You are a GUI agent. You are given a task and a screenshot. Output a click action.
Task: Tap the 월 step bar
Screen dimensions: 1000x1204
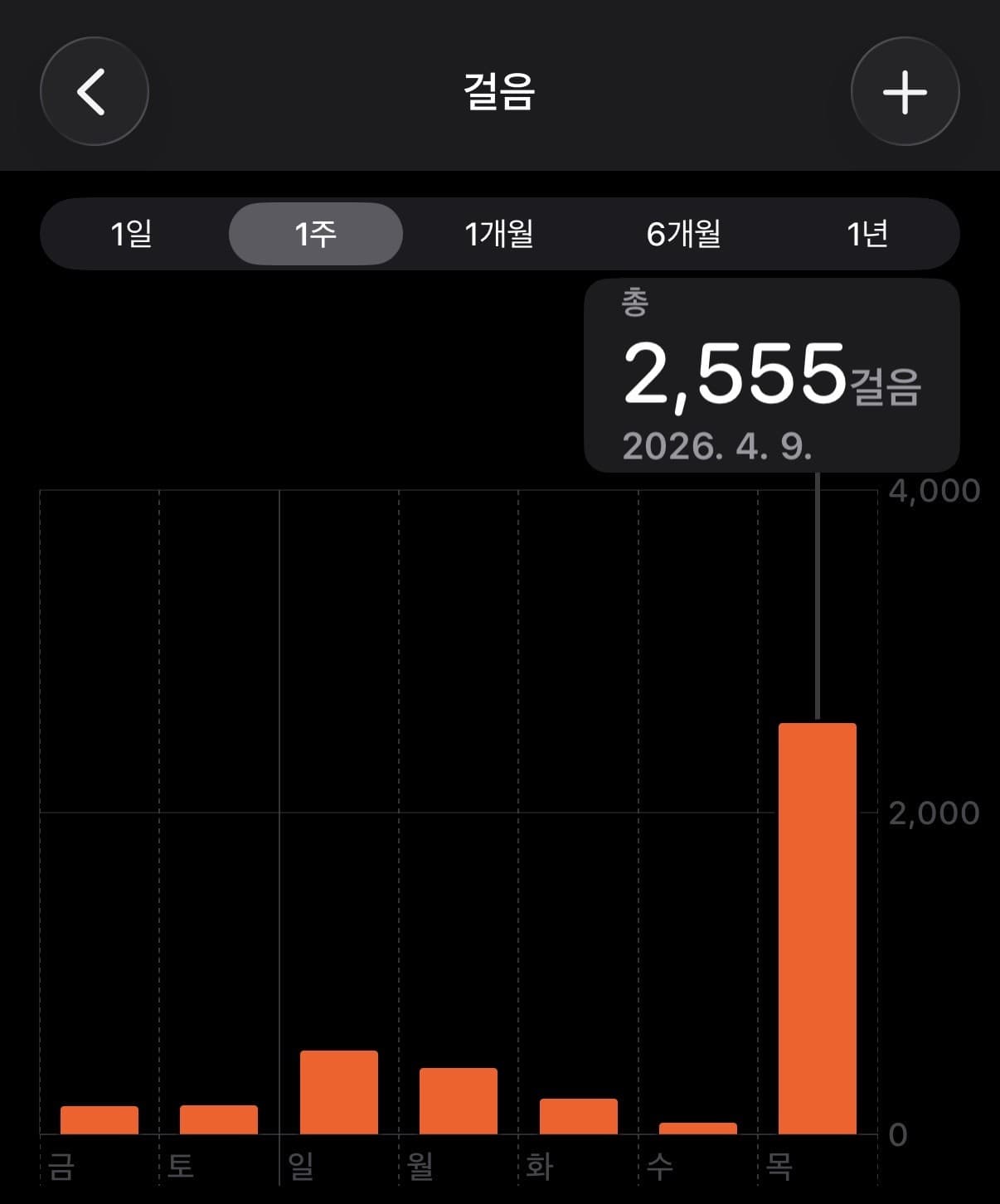(x=459, y=1101)
